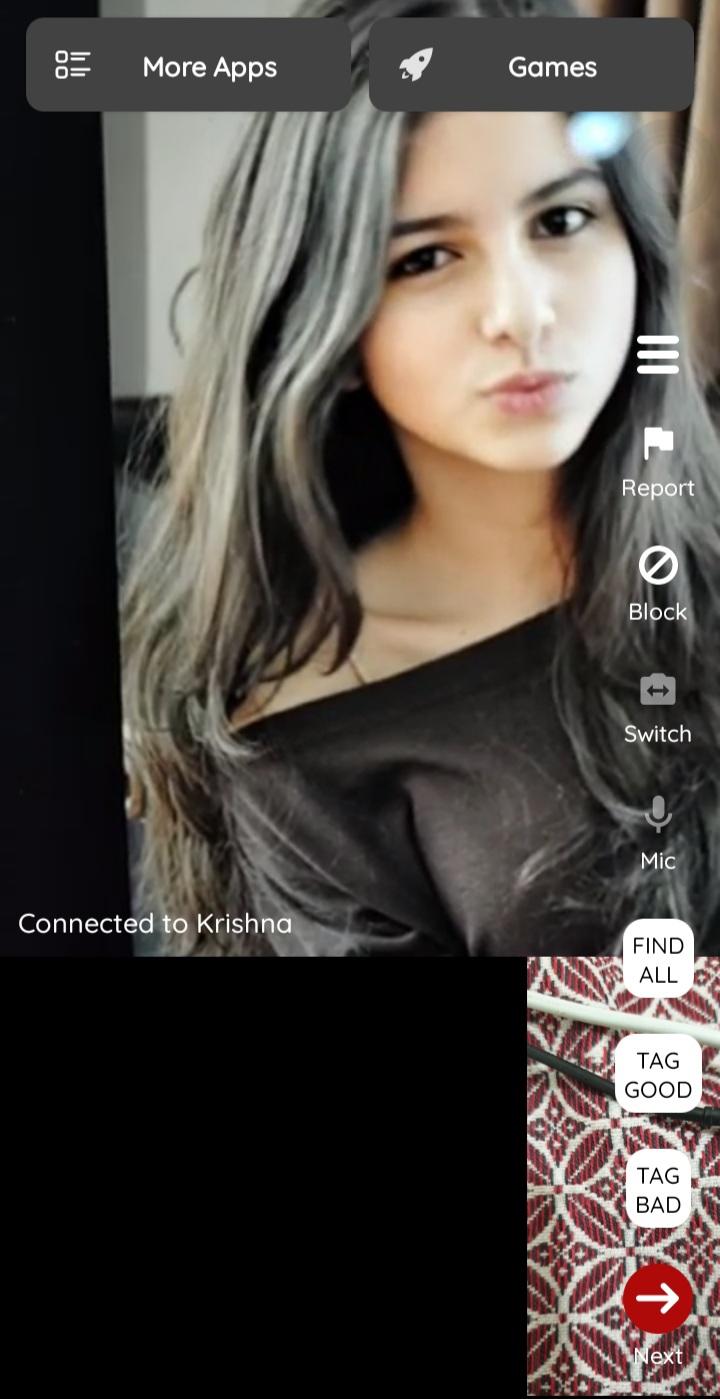Tap the FIND ALL button

pyautogui.click(x=657, y=960)
